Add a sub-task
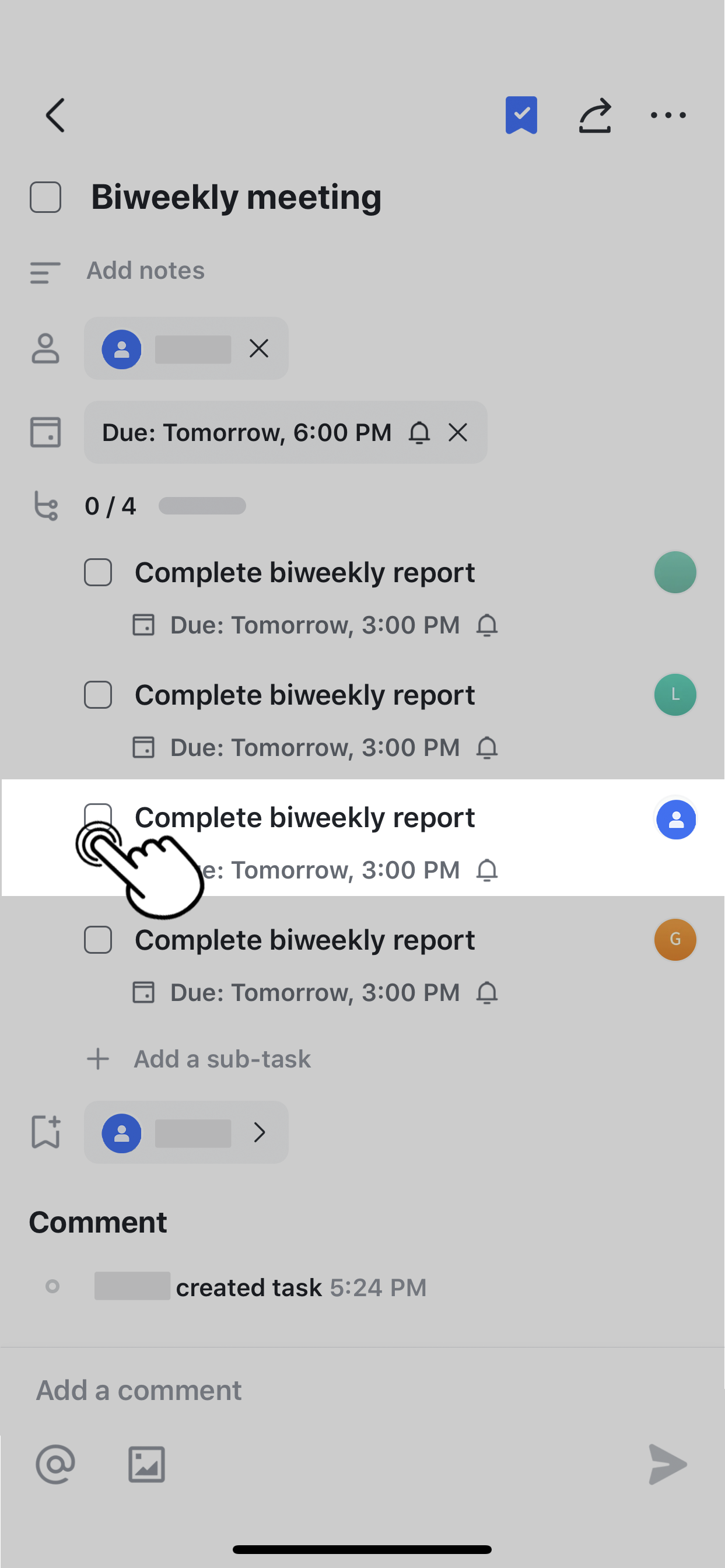This screenshot has width=725, height=1568. click(222, 1059)
